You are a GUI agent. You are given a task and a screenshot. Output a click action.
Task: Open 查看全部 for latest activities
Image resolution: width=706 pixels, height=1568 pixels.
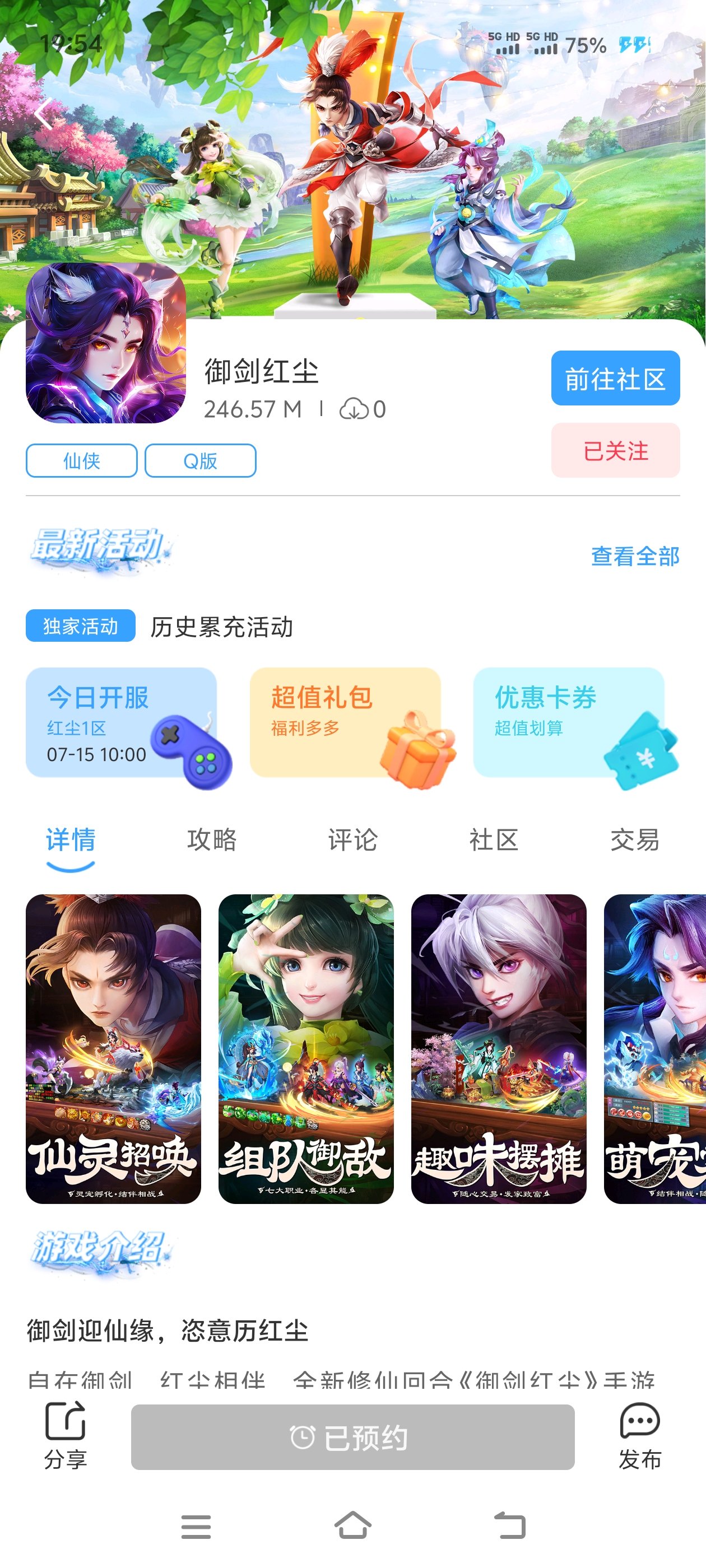point(635,556)
